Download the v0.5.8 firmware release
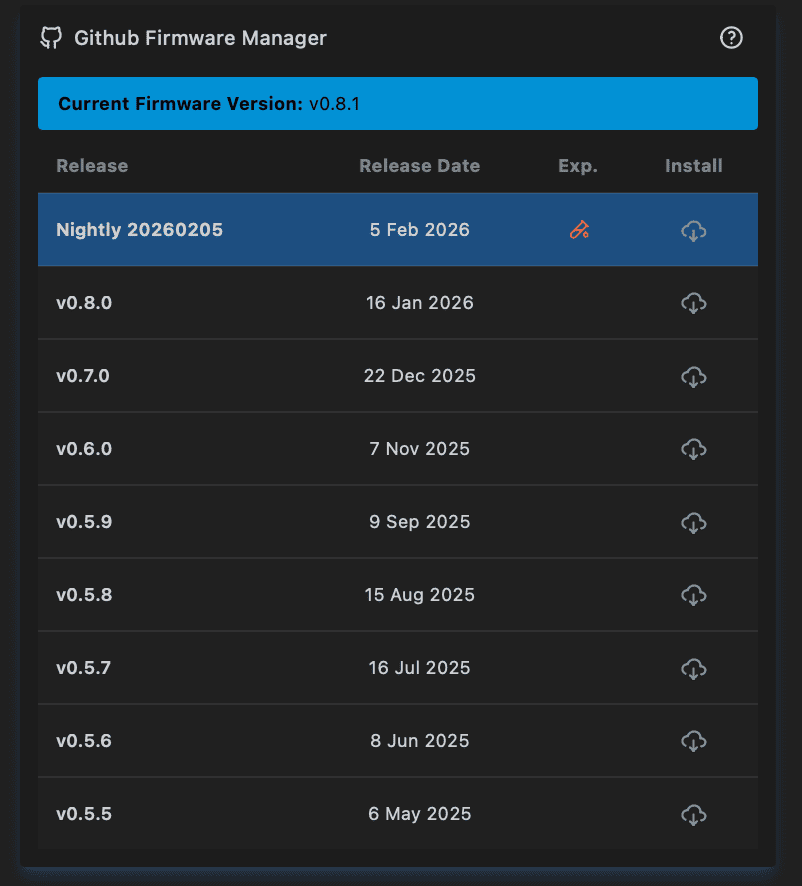The width and height of the screenshot is (802, 886). click(694, 595)
